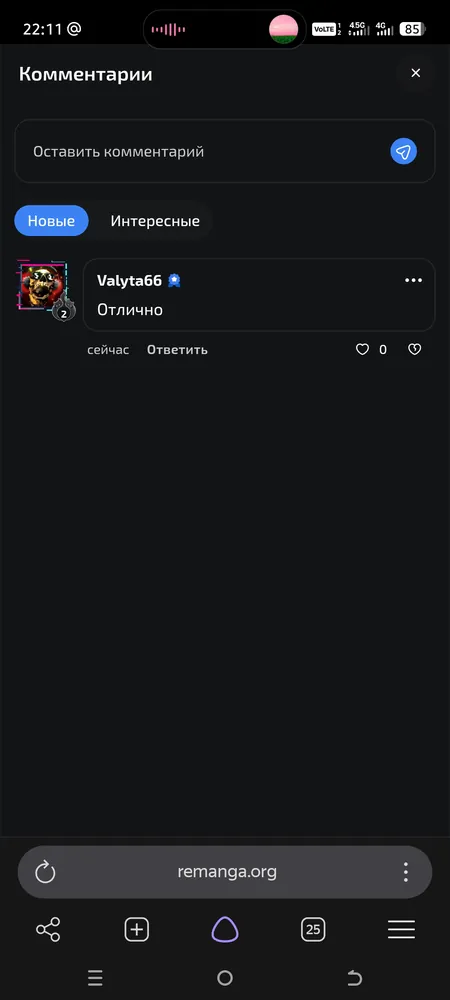
Task: Tap the remanga.org address bar
Action: click(x=225, y=872)
